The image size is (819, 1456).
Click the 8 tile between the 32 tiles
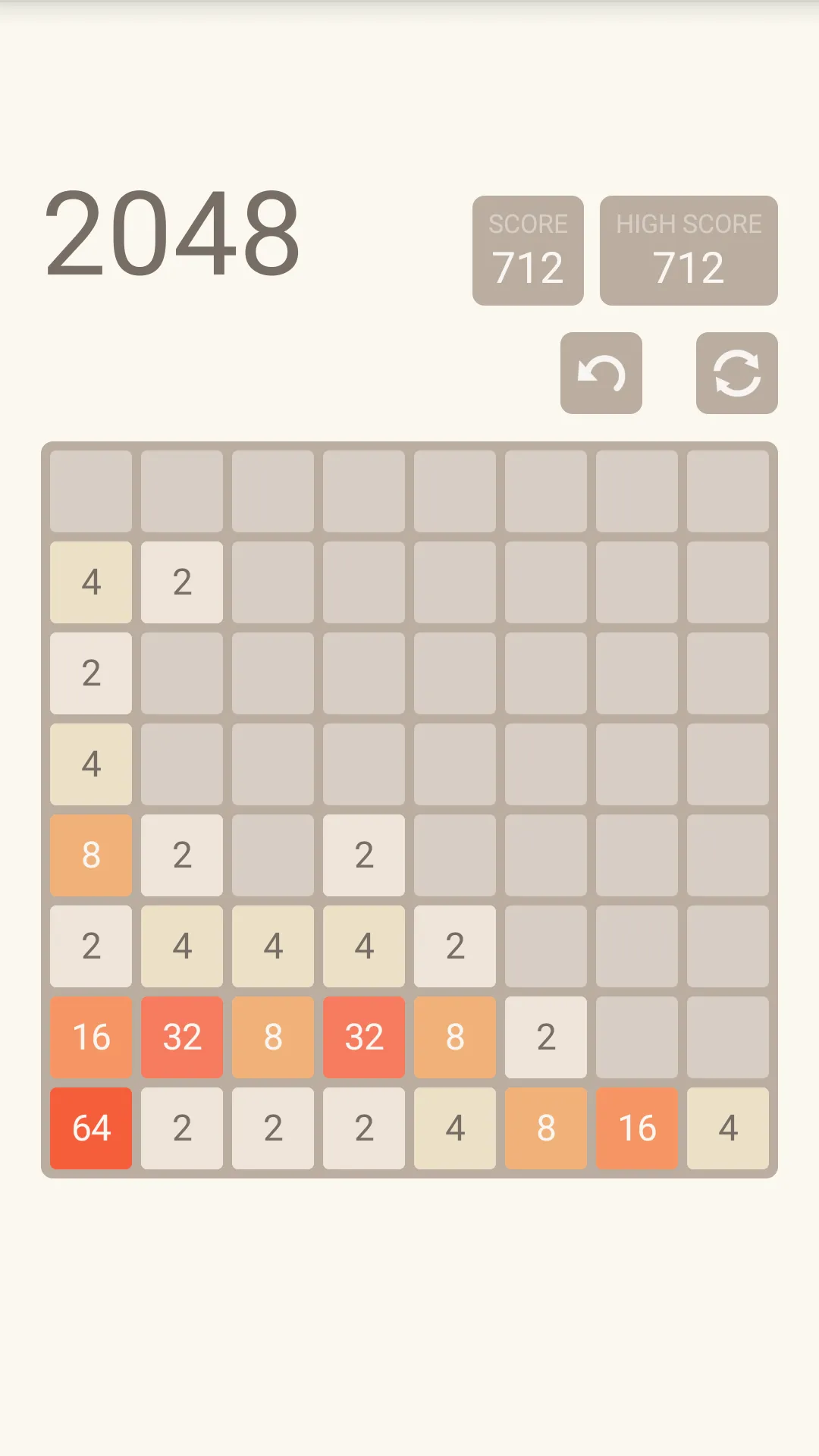click(x=272, y=1037)
